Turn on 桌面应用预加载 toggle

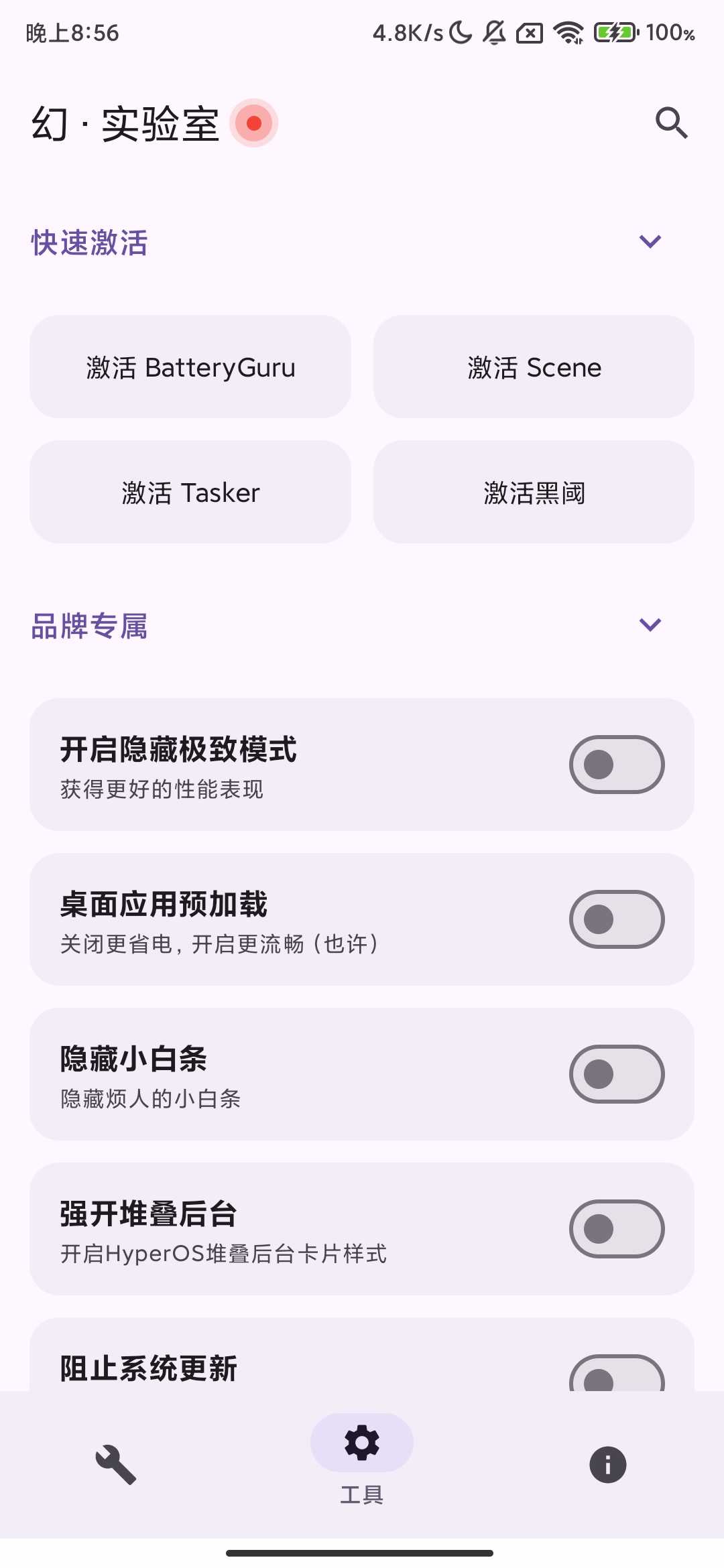coord(615,919)
